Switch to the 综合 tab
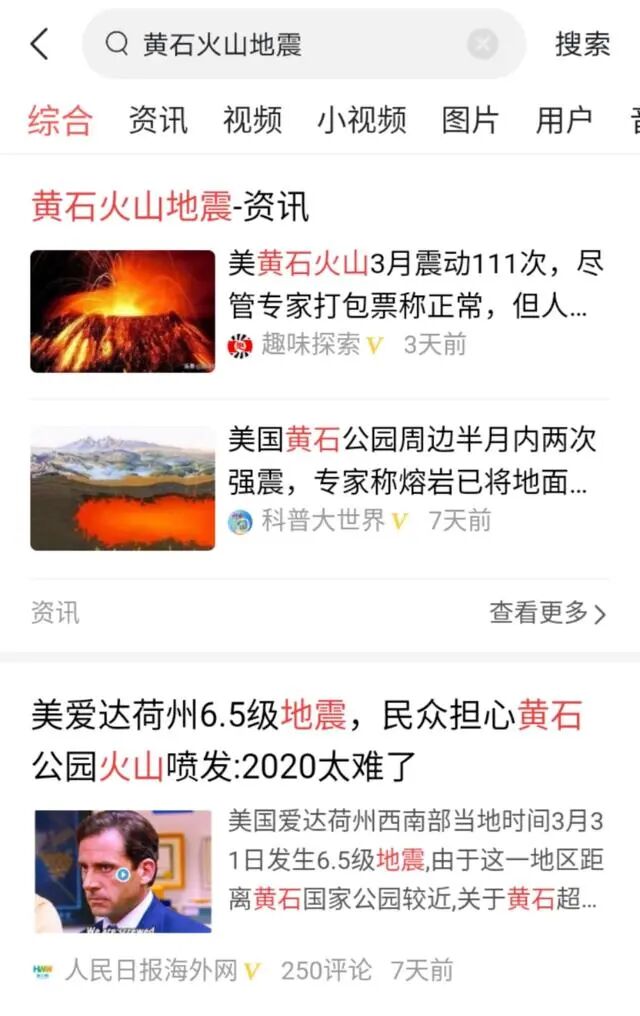Image resolution: width=640 pixels, height=1016 pixels. [x=60, y=120]
